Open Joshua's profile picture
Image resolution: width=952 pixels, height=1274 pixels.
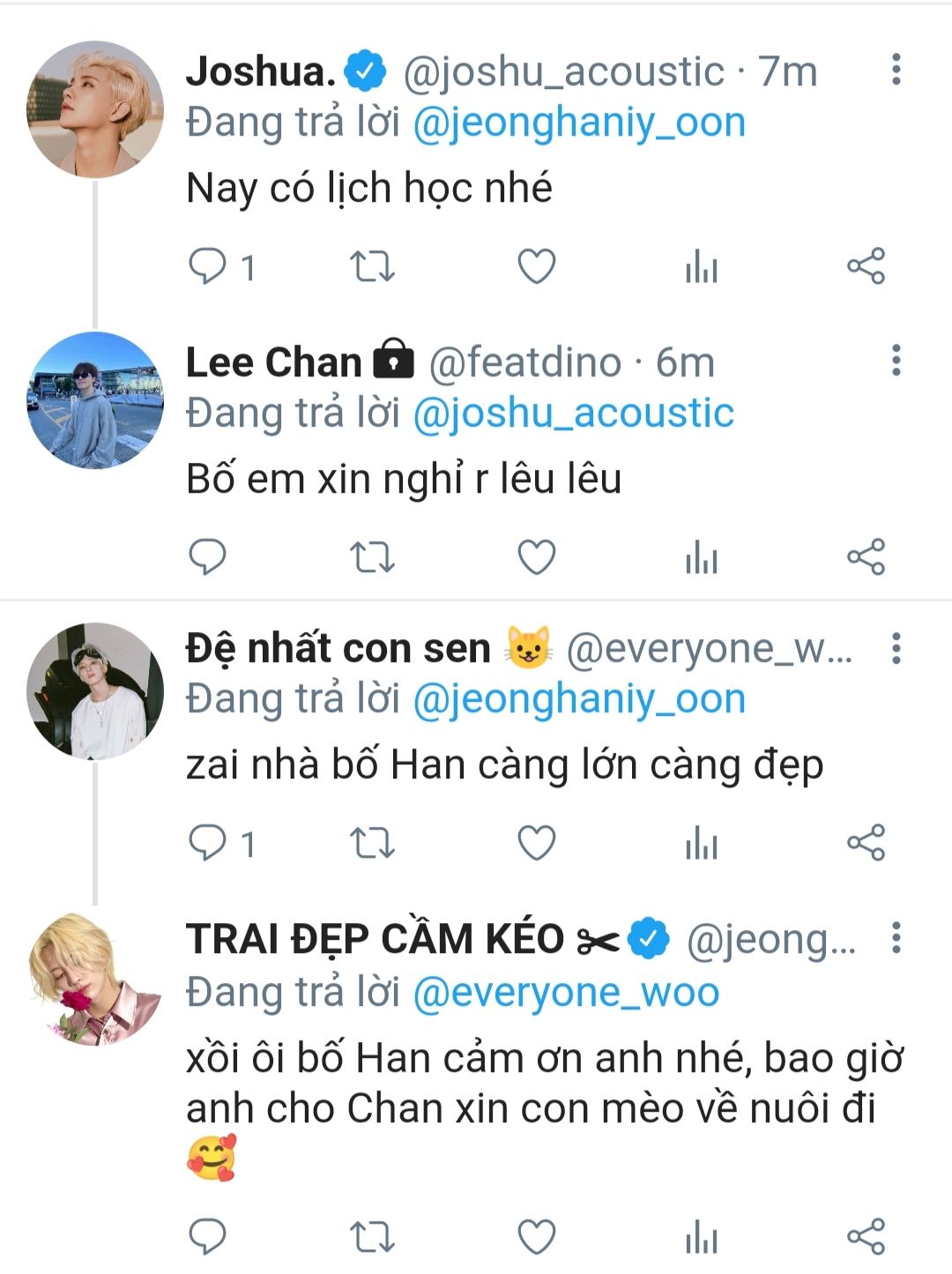coord(95,109)
